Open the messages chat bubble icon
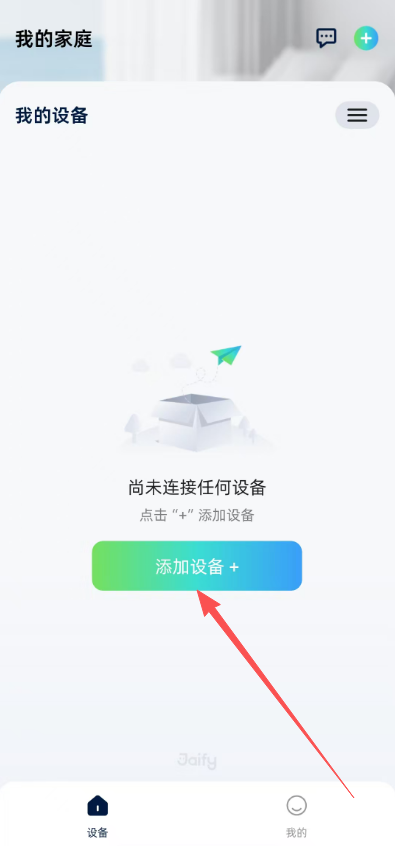The width and height of the screenshot is (395, 846). (326, 38)
